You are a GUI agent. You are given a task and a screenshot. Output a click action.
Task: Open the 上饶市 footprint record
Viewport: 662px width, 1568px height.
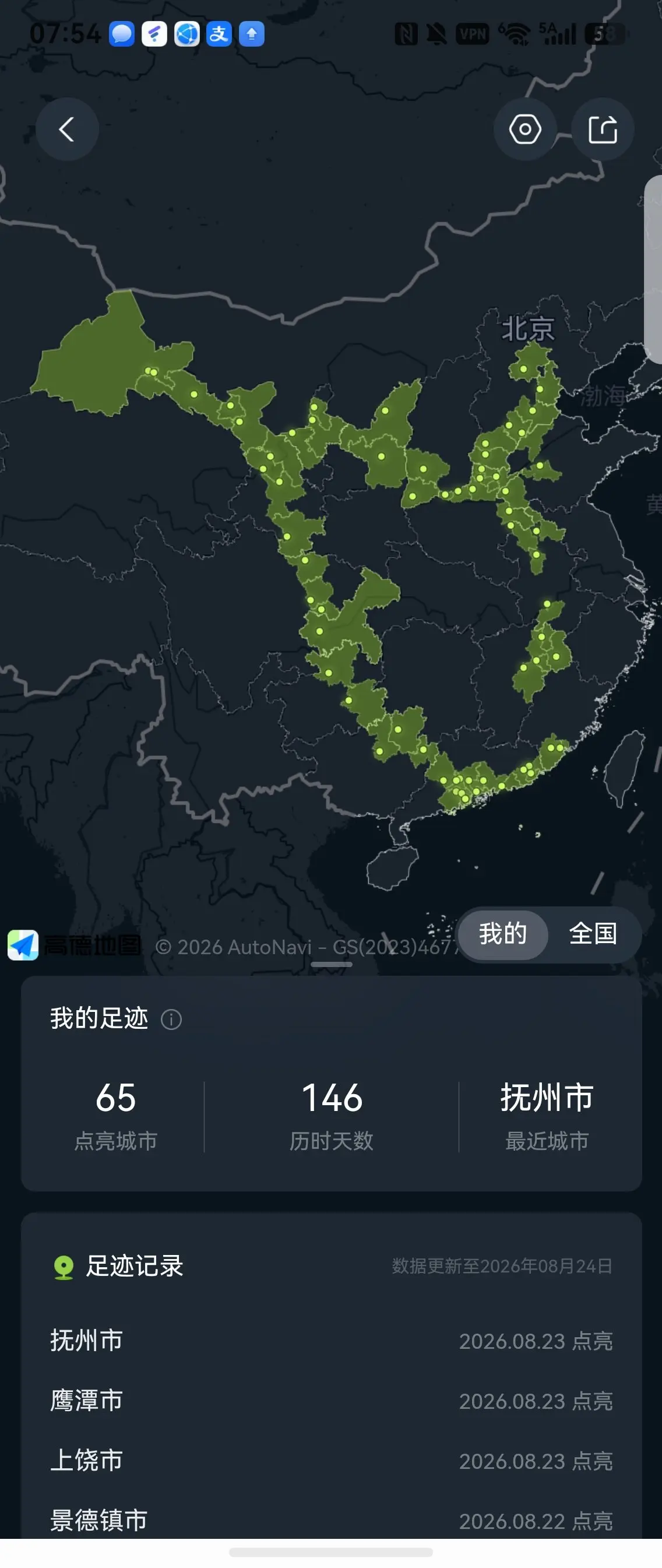[x=331, y=1460]
